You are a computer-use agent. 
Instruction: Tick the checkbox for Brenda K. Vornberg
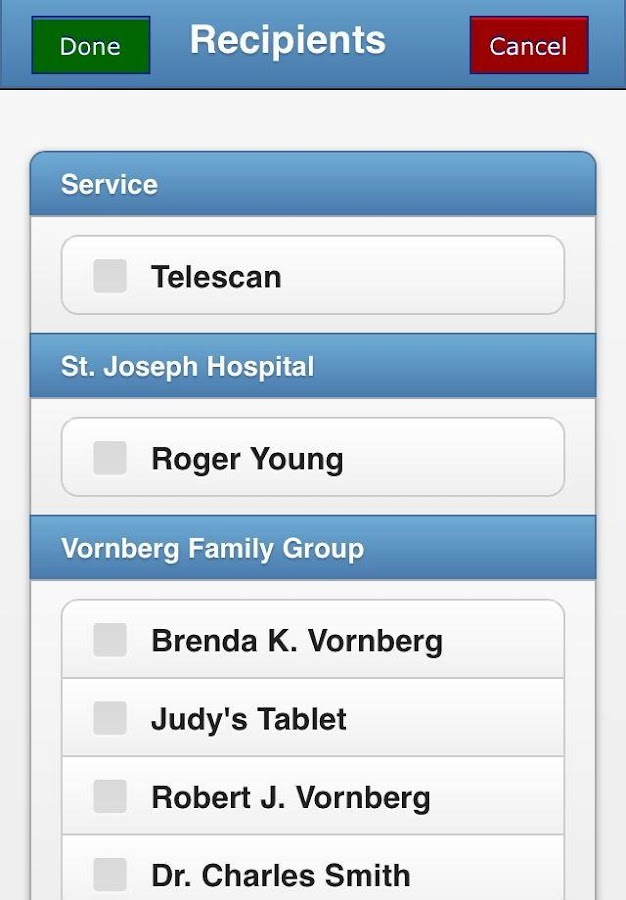point(110,640)
